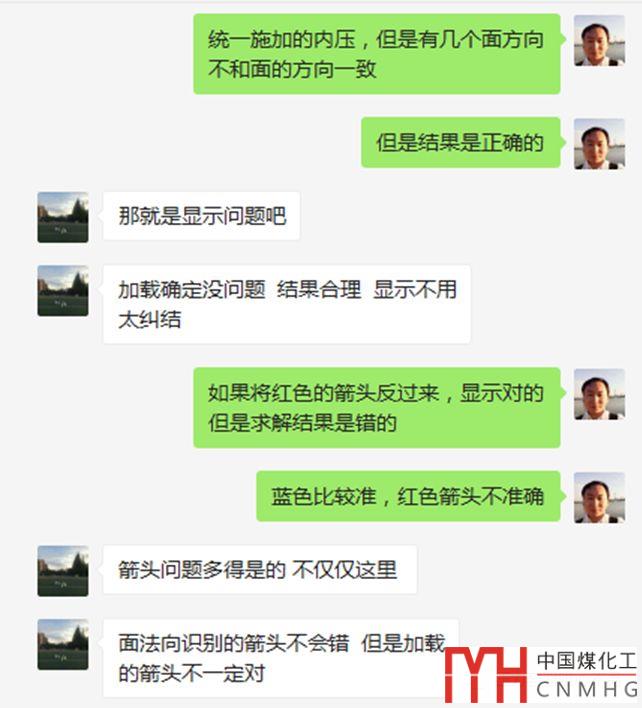Tap avatar beside '如果将红色的箭头反过来' message
This screenshot has width=642, height=708.
click(x=599, y=394)
